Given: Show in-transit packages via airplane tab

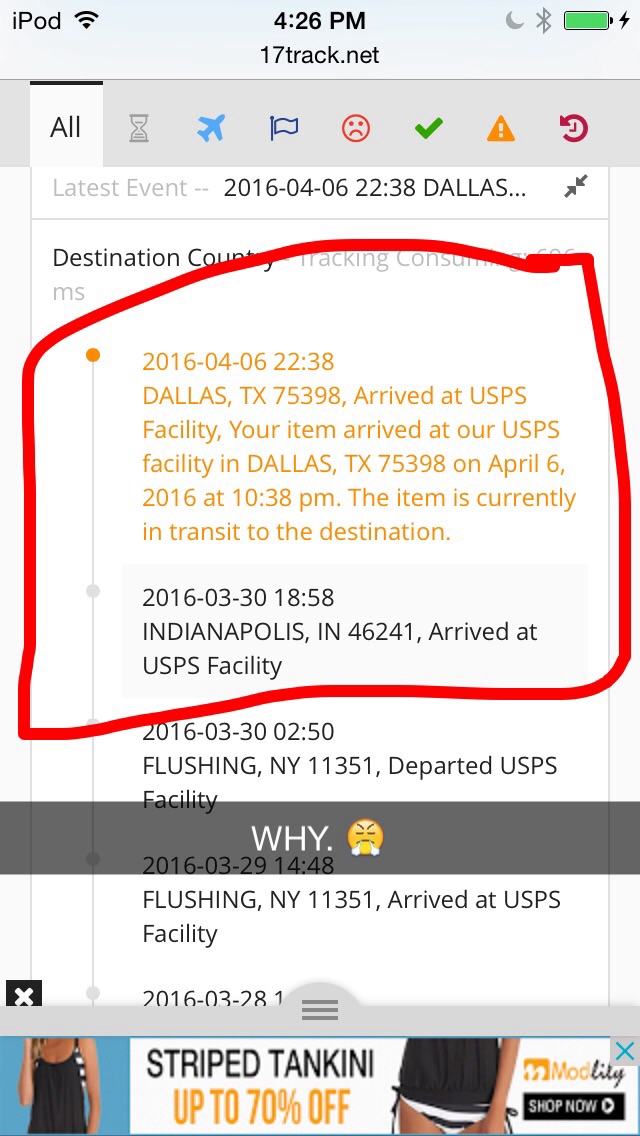Looking at the screenshot, I should (x=211, y=128).
